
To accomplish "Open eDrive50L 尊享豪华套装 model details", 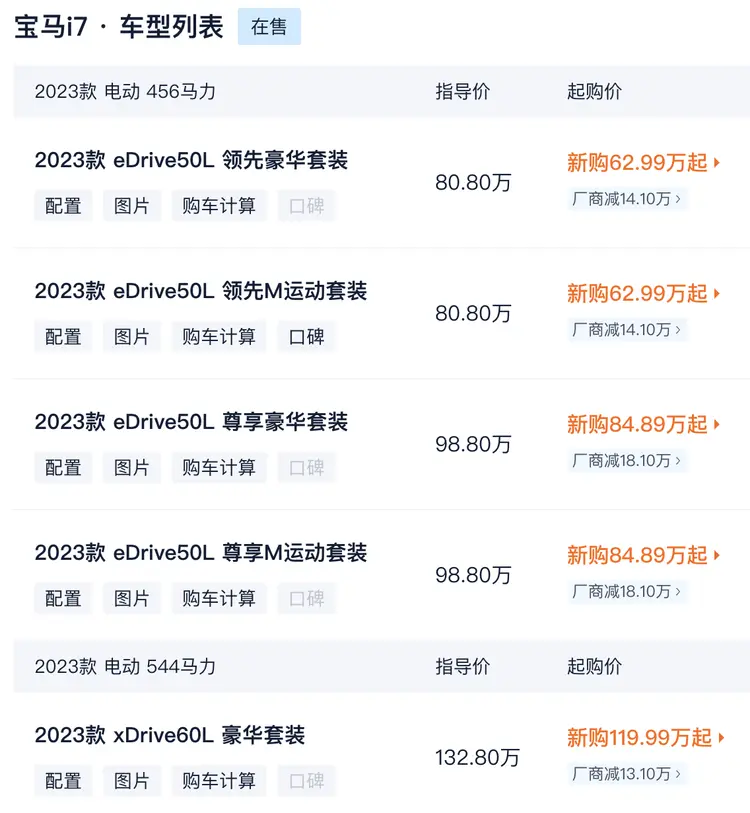I will 191,422.
